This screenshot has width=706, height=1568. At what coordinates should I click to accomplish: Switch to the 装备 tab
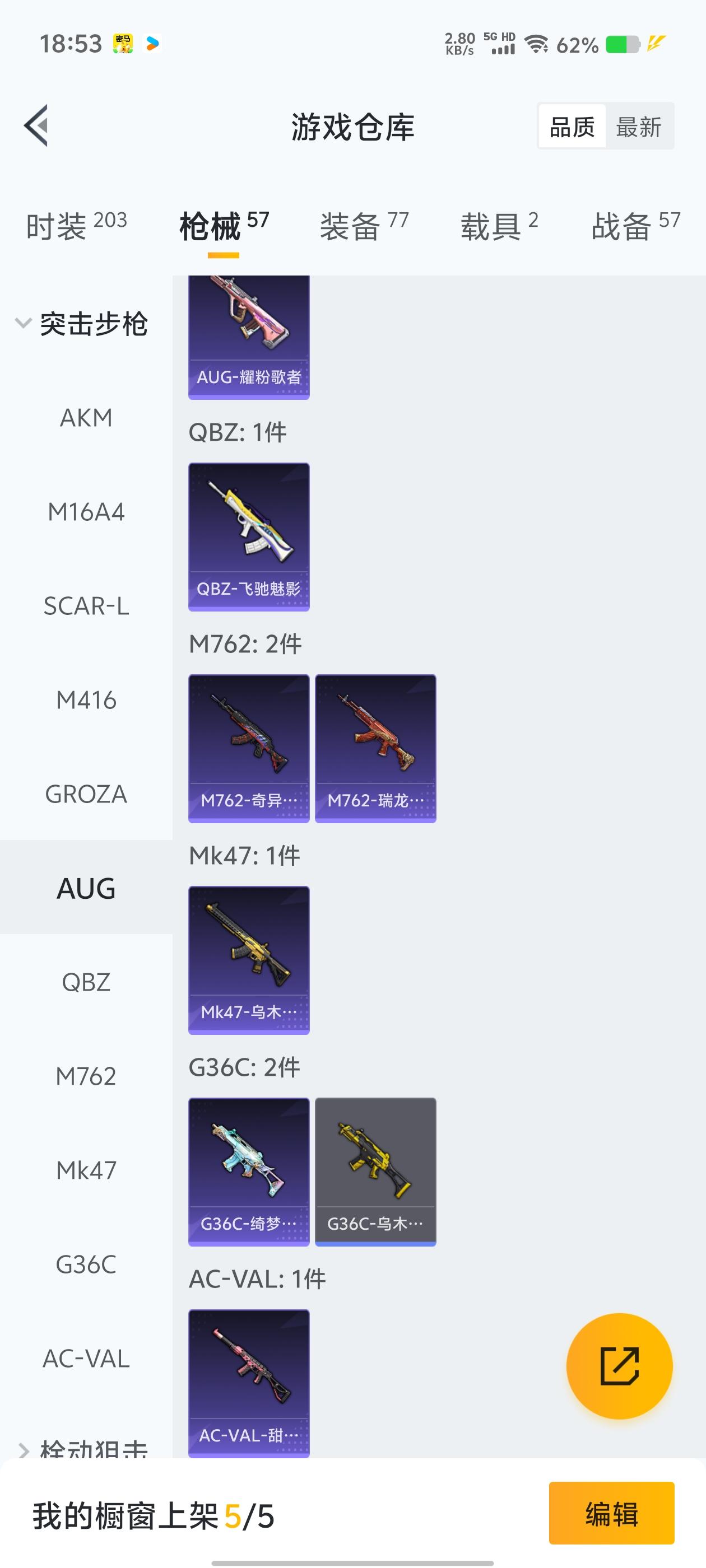pos(364,226)
